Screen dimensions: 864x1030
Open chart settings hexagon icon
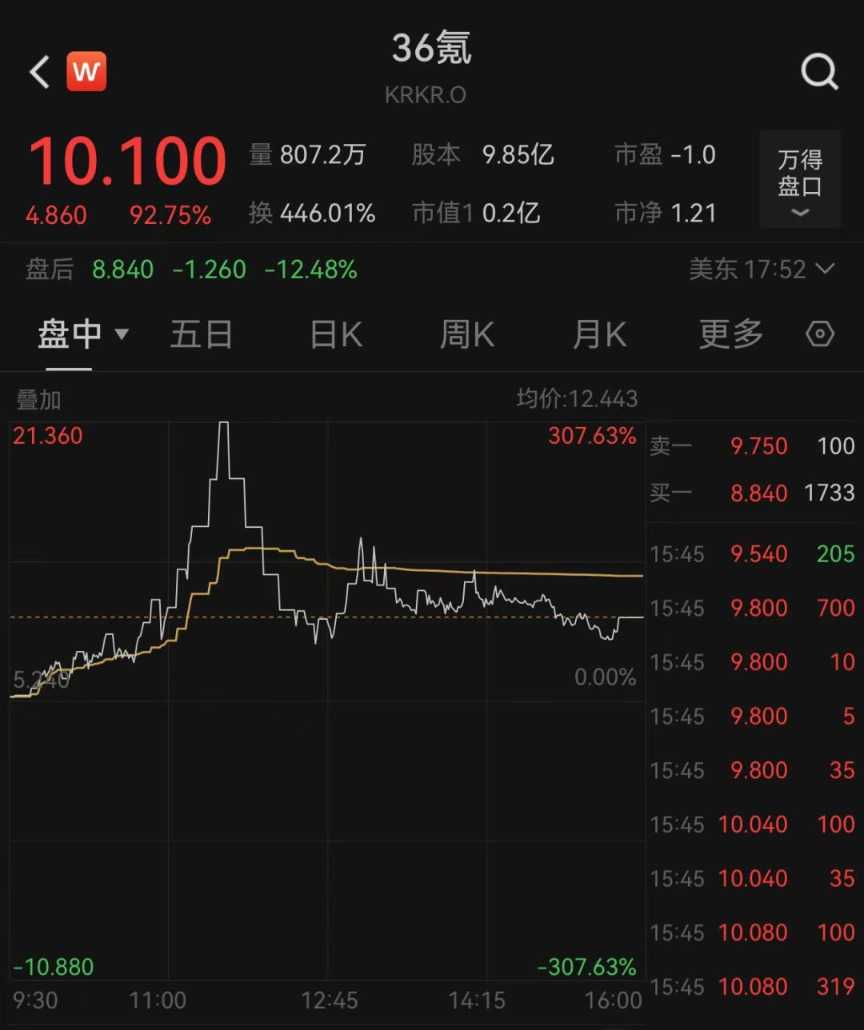(820, 334)
